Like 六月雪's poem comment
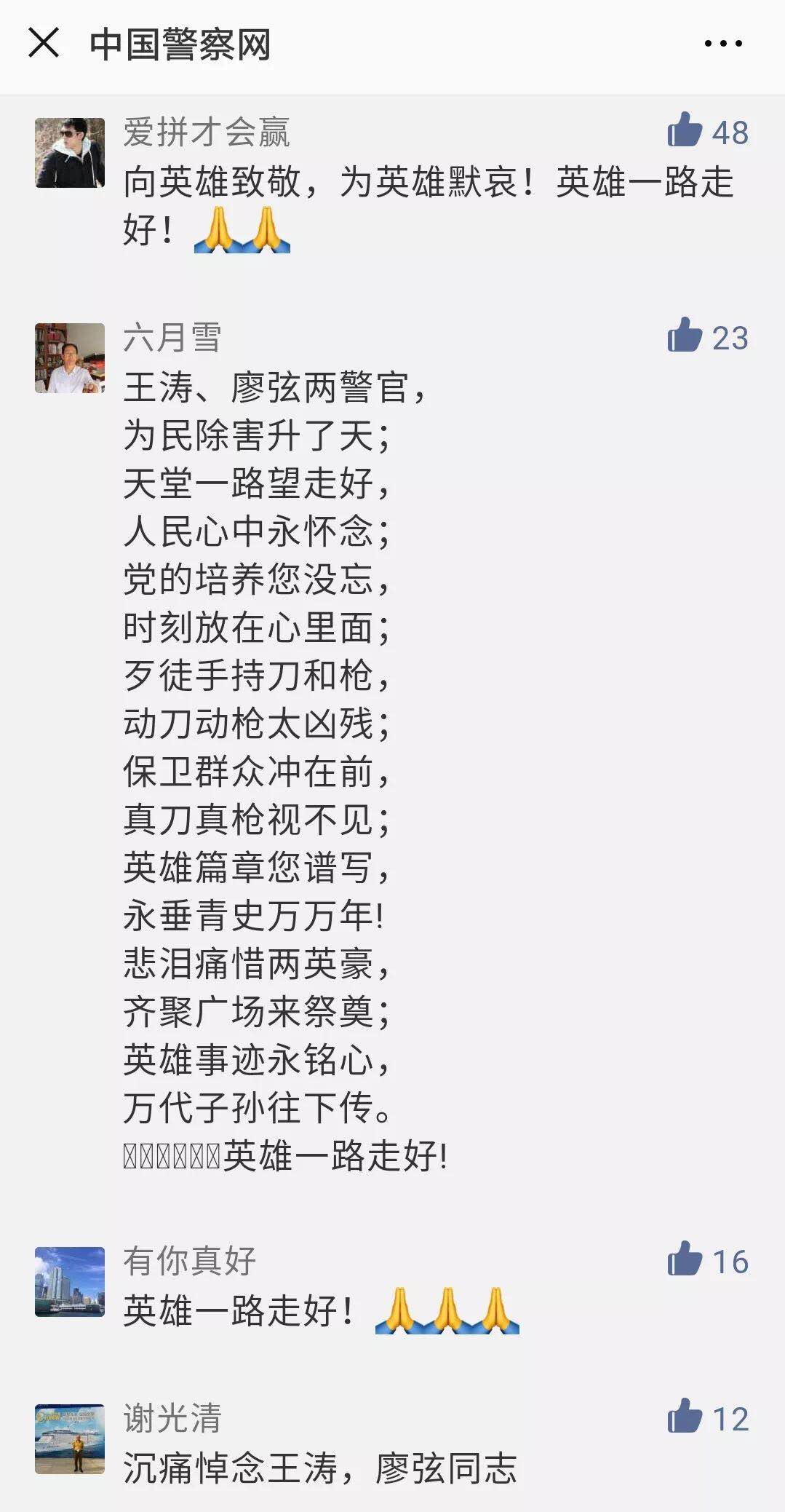Viewport: 785px width, 1512px height. tap(685, 336)
